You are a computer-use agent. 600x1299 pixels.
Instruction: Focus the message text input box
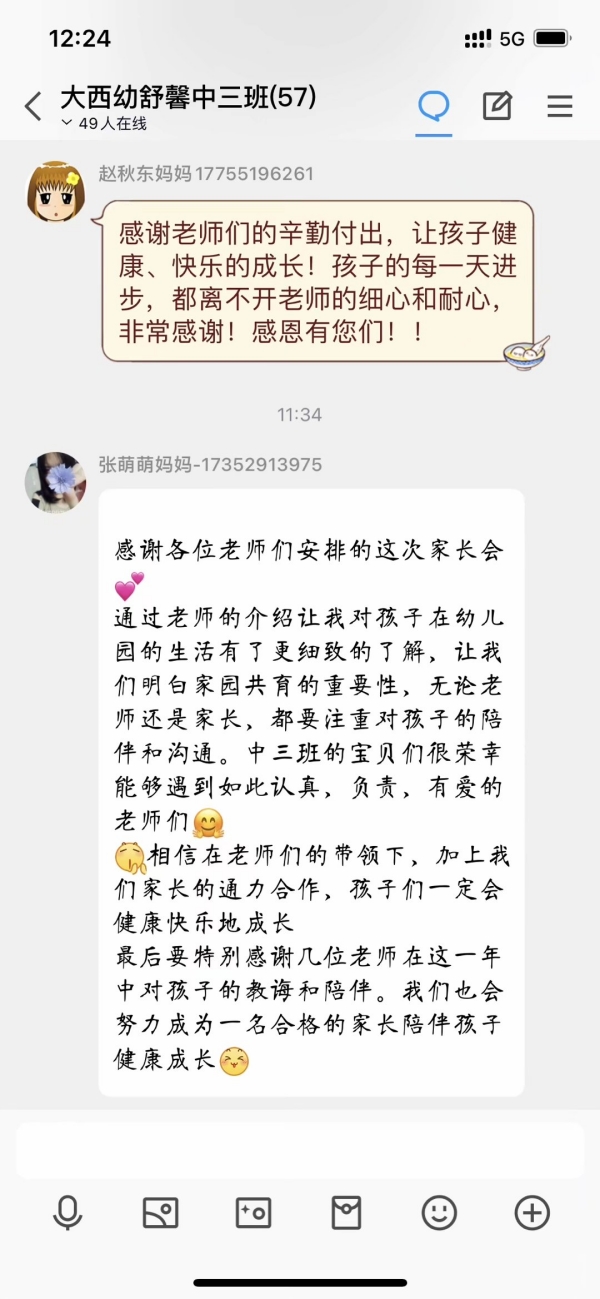[x=300, y=1150]
